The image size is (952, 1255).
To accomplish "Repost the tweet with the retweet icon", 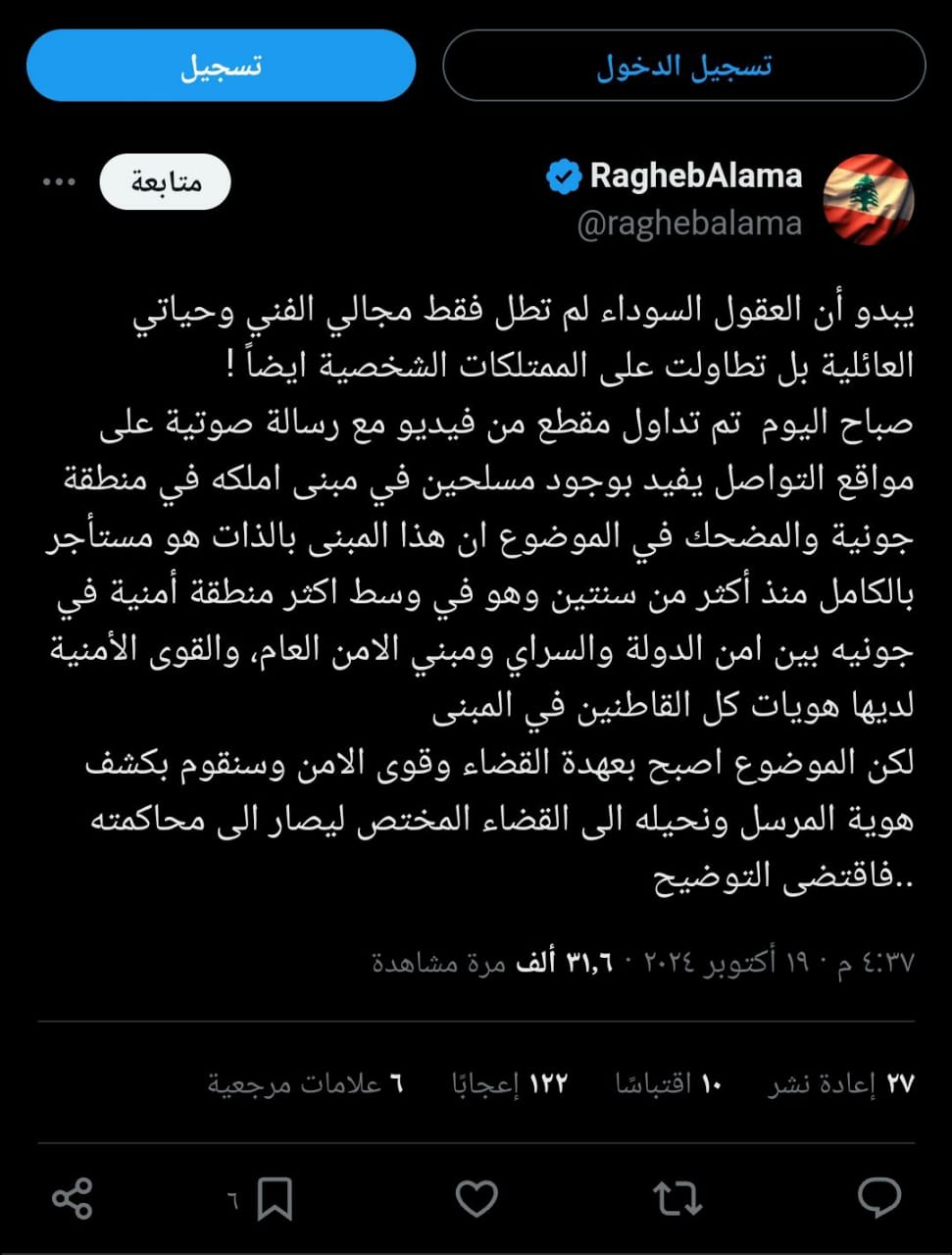I will point(677,1197).
